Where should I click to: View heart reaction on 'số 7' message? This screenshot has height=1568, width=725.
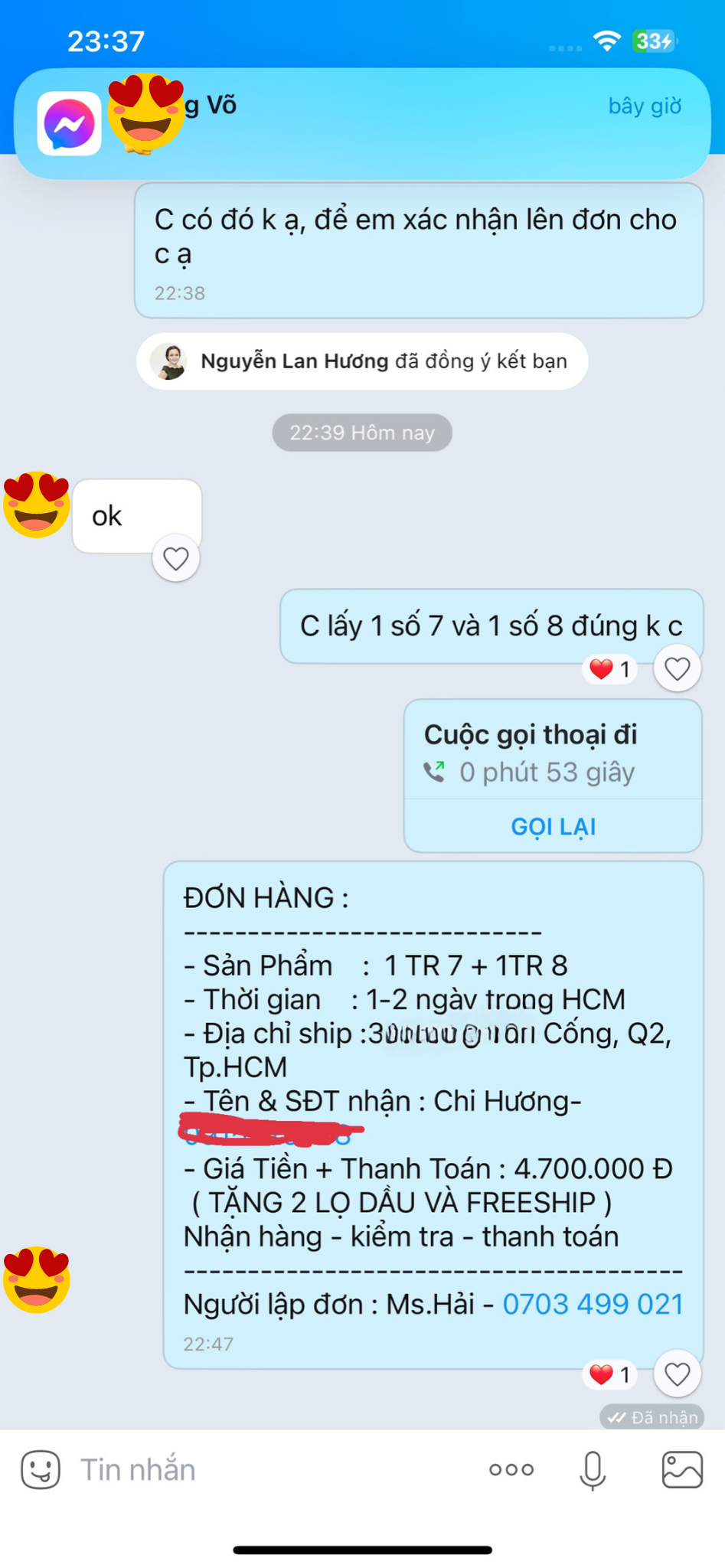[x=609, y=669]
